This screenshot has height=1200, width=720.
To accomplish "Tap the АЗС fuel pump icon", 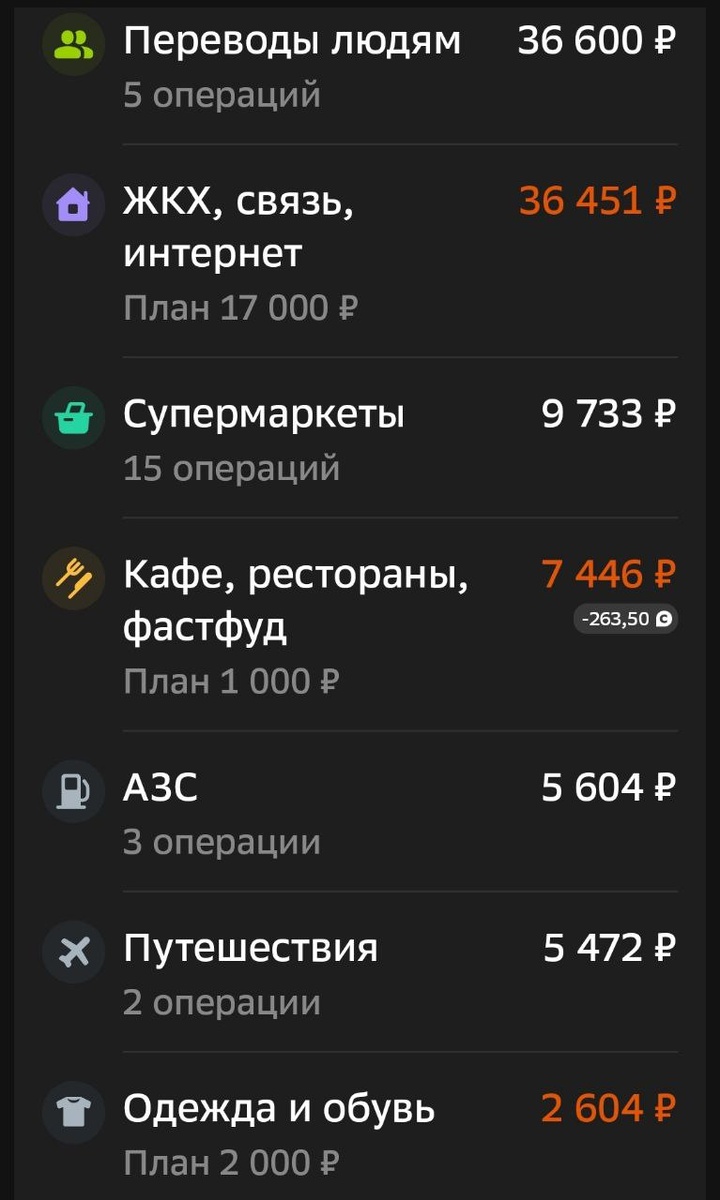I will pyautogui.click(x=73, y=790).
